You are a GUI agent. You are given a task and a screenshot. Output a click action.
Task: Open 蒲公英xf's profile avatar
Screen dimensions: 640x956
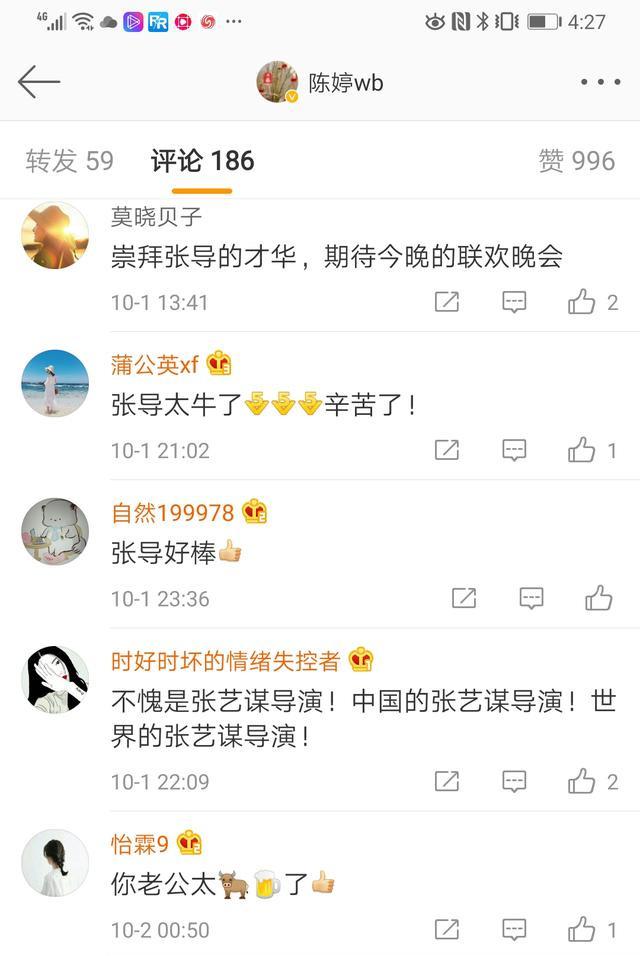[x=55, y=383]
